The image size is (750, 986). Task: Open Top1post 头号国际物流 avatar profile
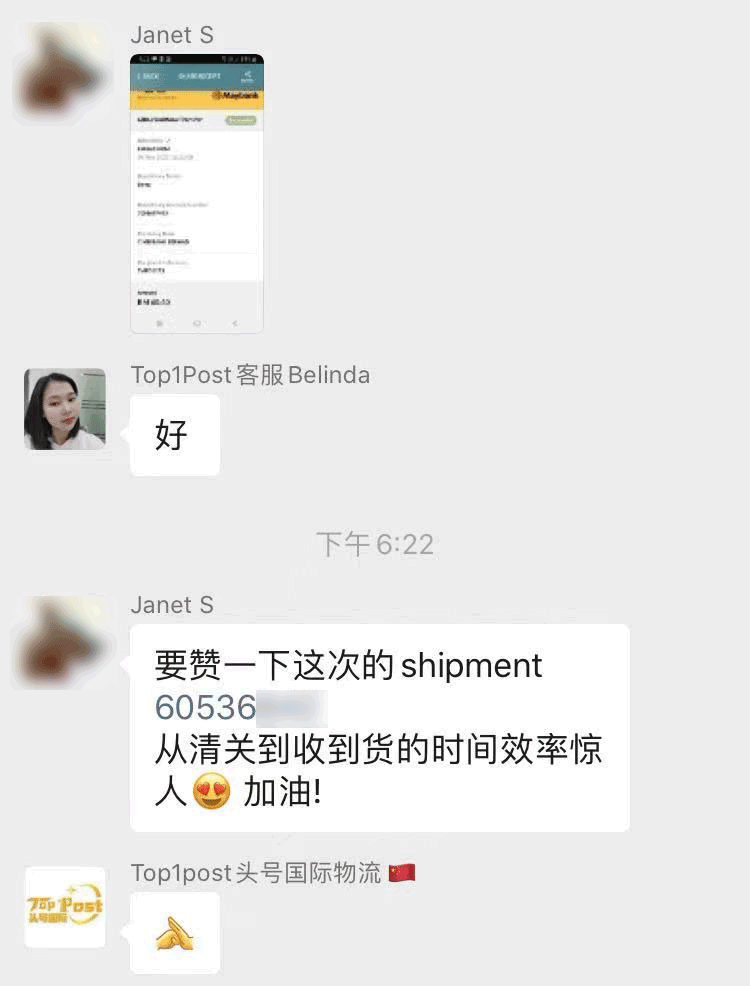(x=65, y=907)
